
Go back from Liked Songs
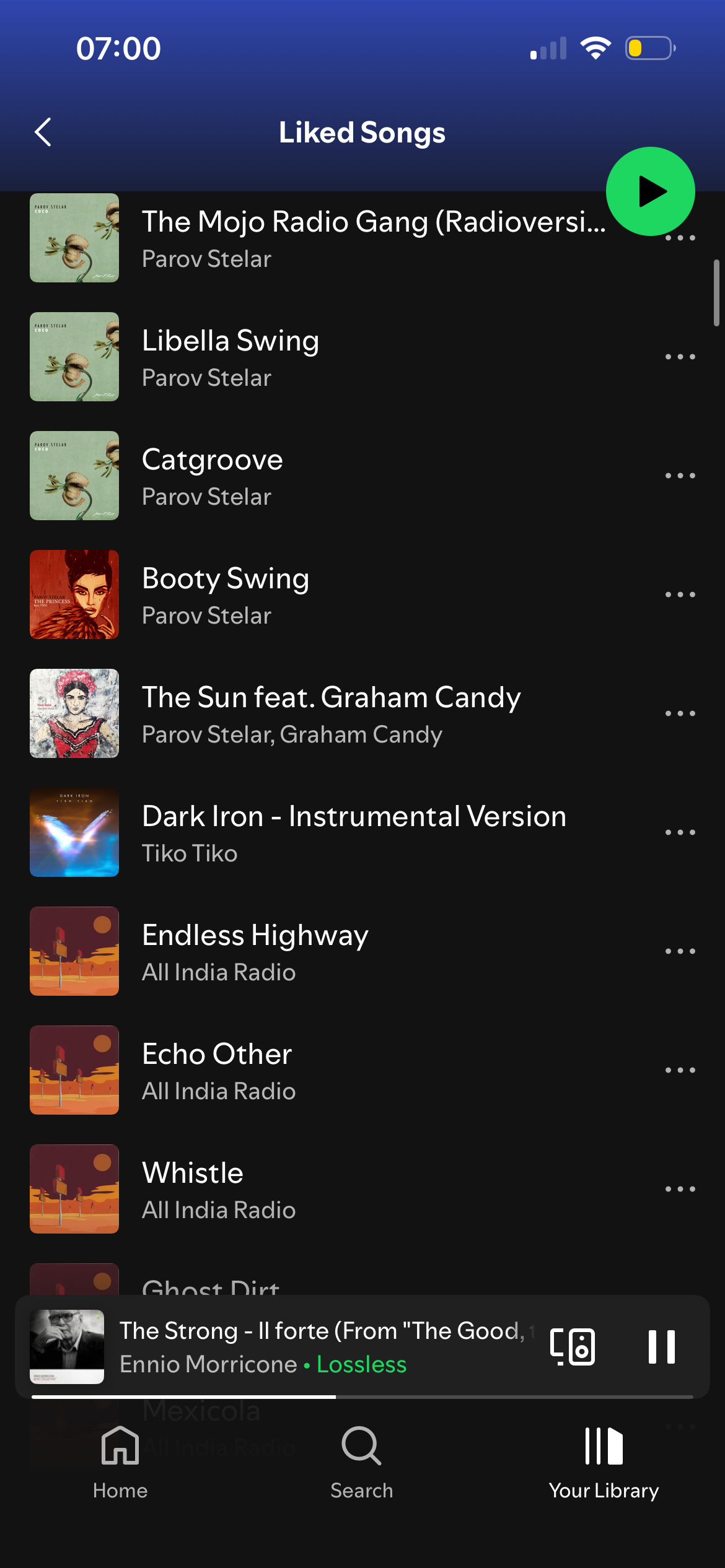(x=43, y=132)
